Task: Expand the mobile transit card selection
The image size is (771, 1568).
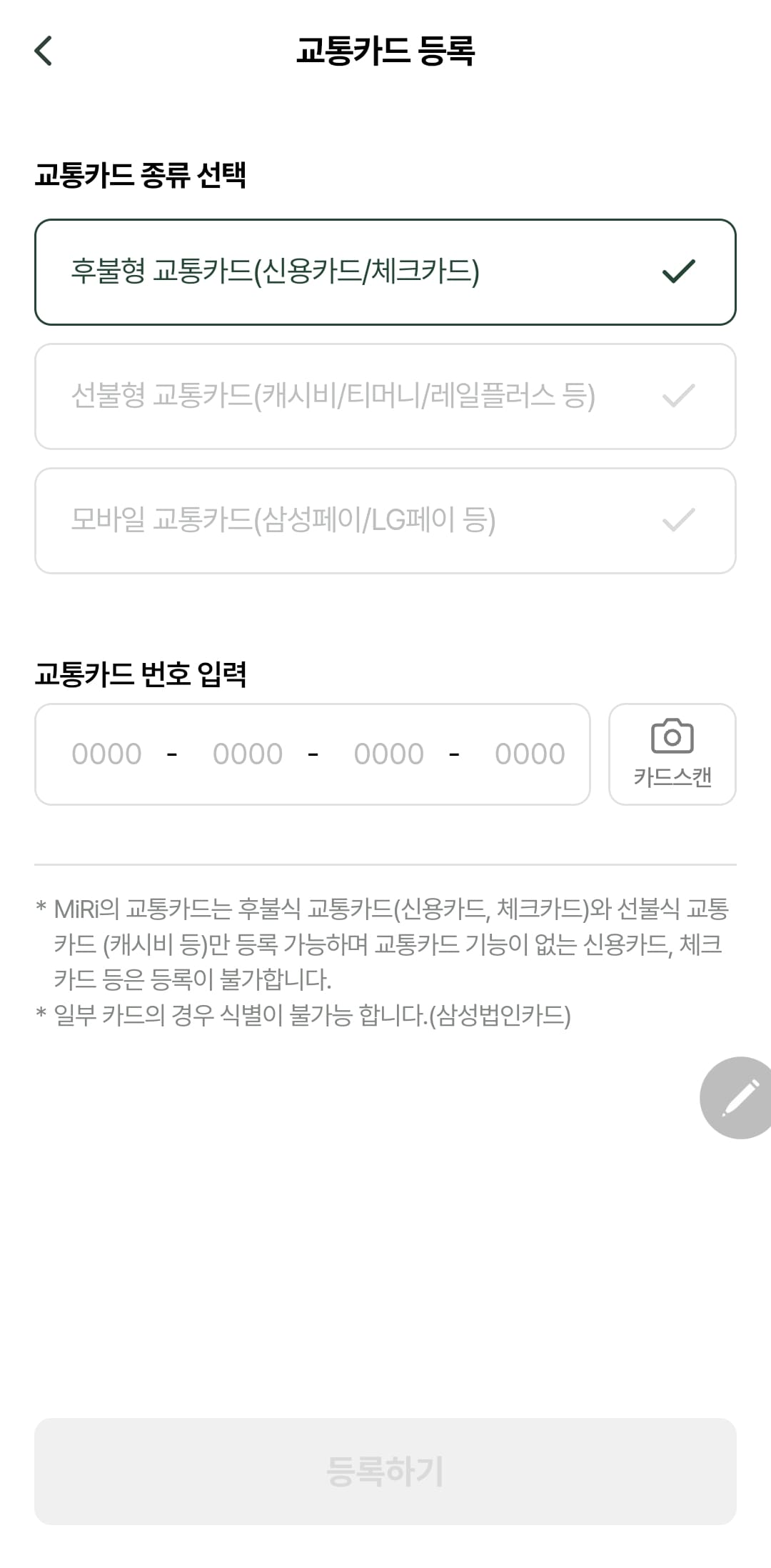Action: (x=385, y=519)
